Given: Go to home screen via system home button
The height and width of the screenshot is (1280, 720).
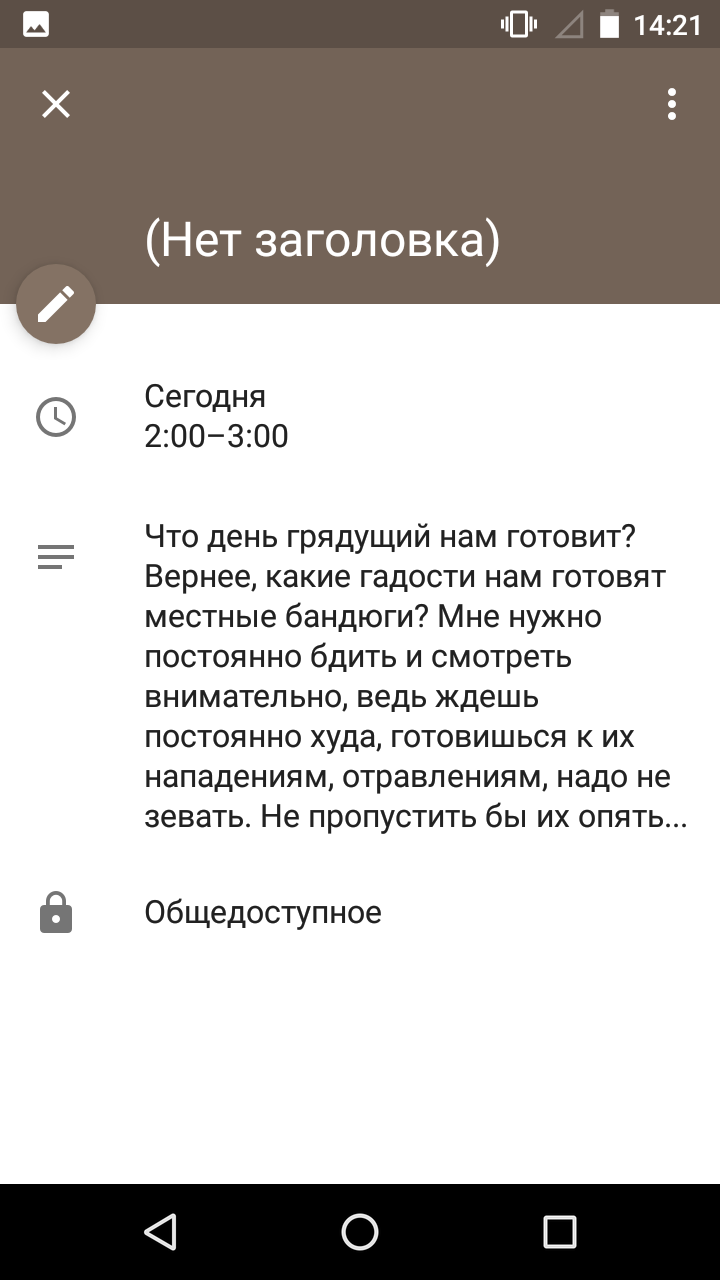Looking at the screenshot, I should pos(360,1232).
